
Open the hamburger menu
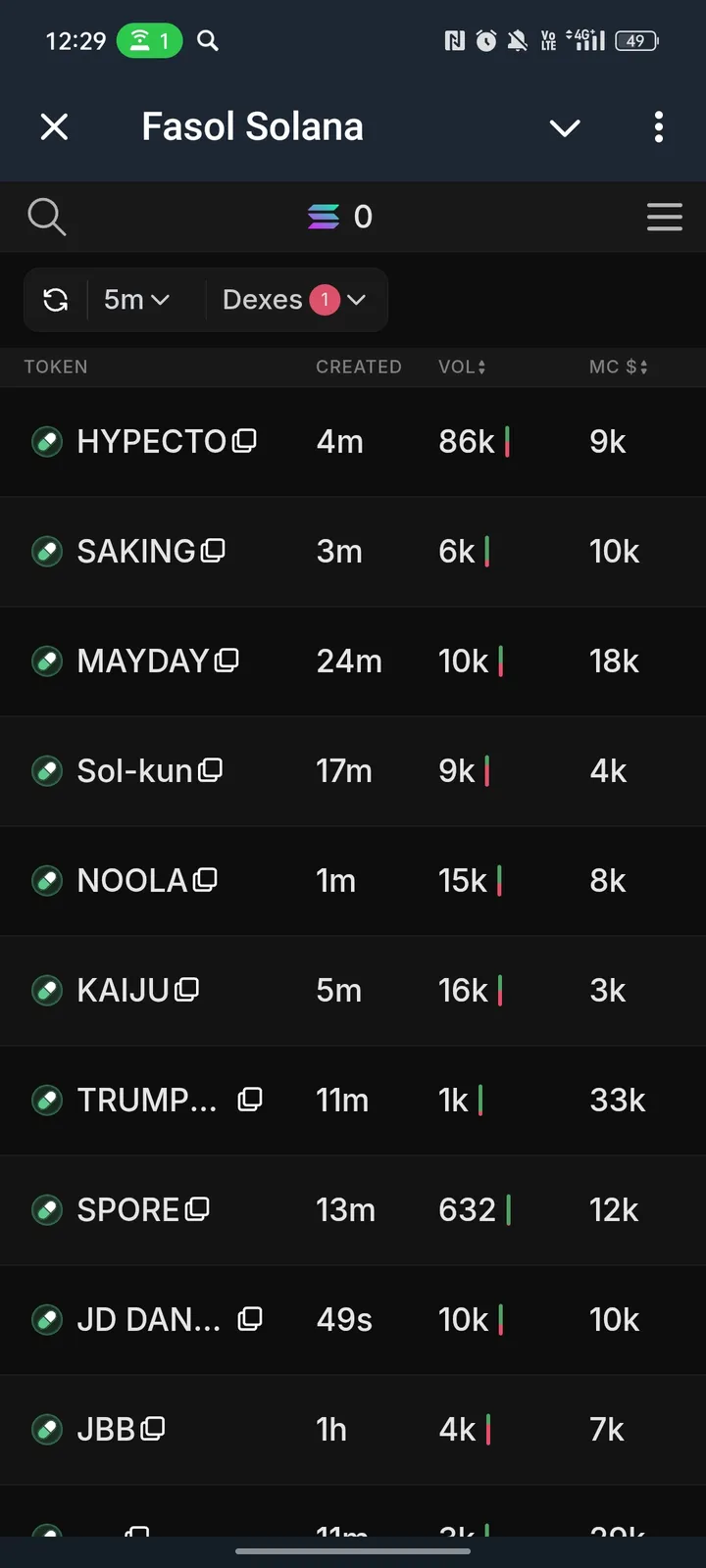point(664,217)
